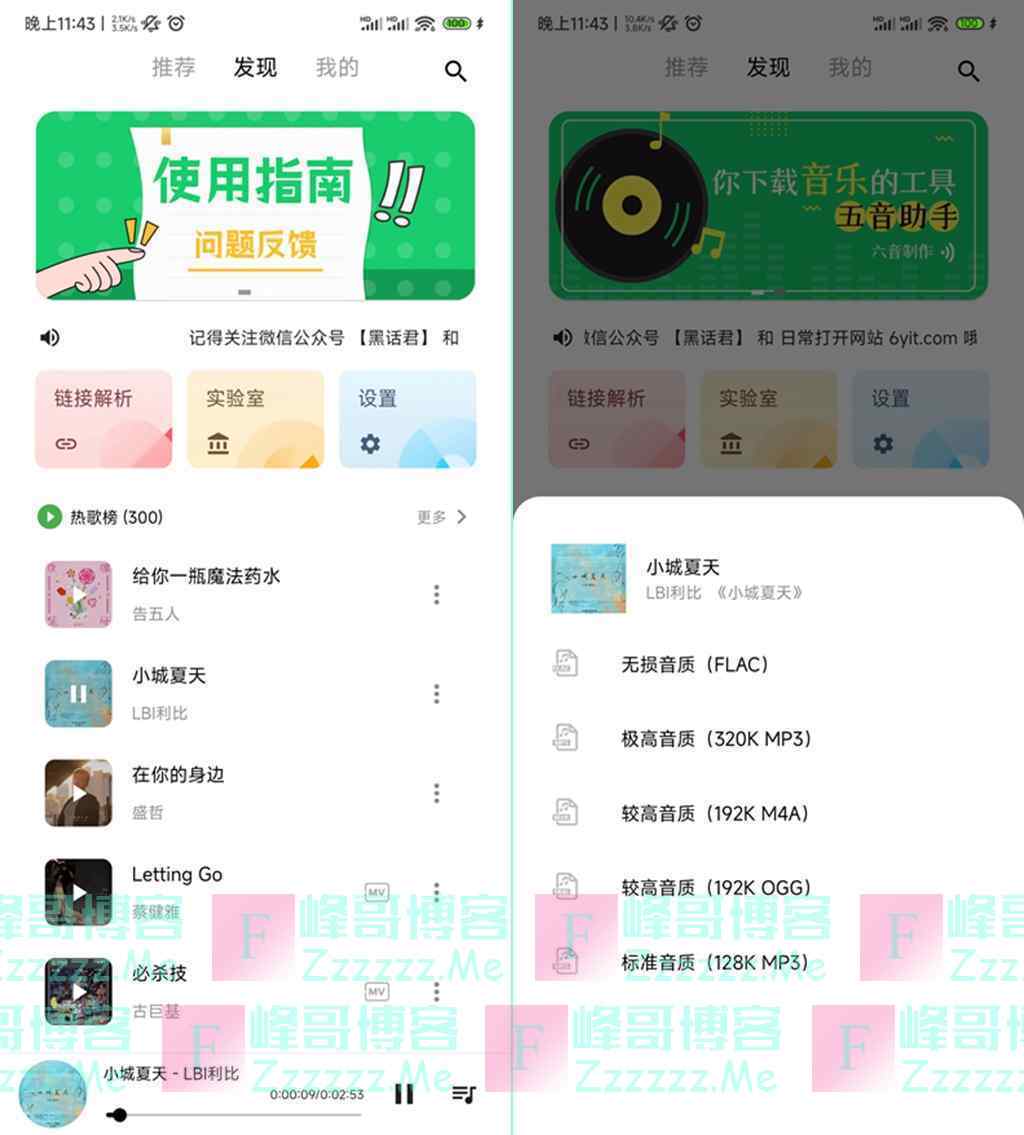Open the now-playing cover of 小城夏天

(53, 1094)
